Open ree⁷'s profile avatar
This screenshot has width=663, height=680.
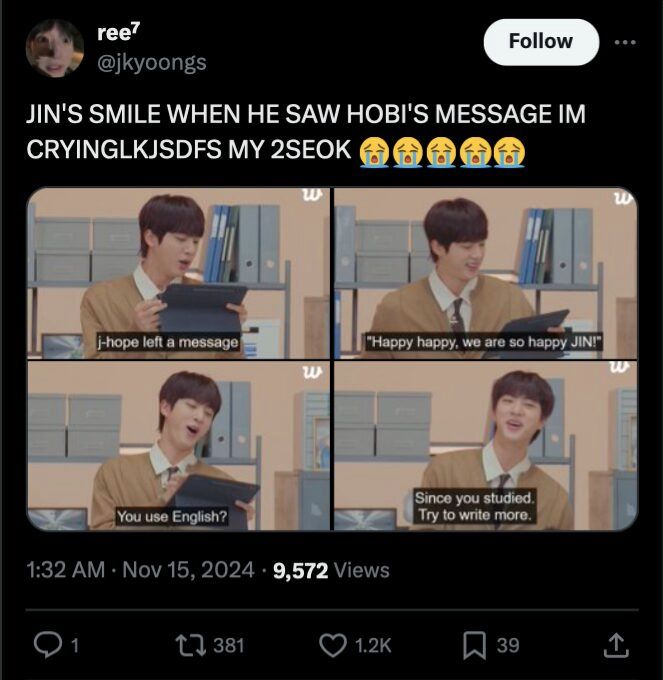(x=55, y=48)
